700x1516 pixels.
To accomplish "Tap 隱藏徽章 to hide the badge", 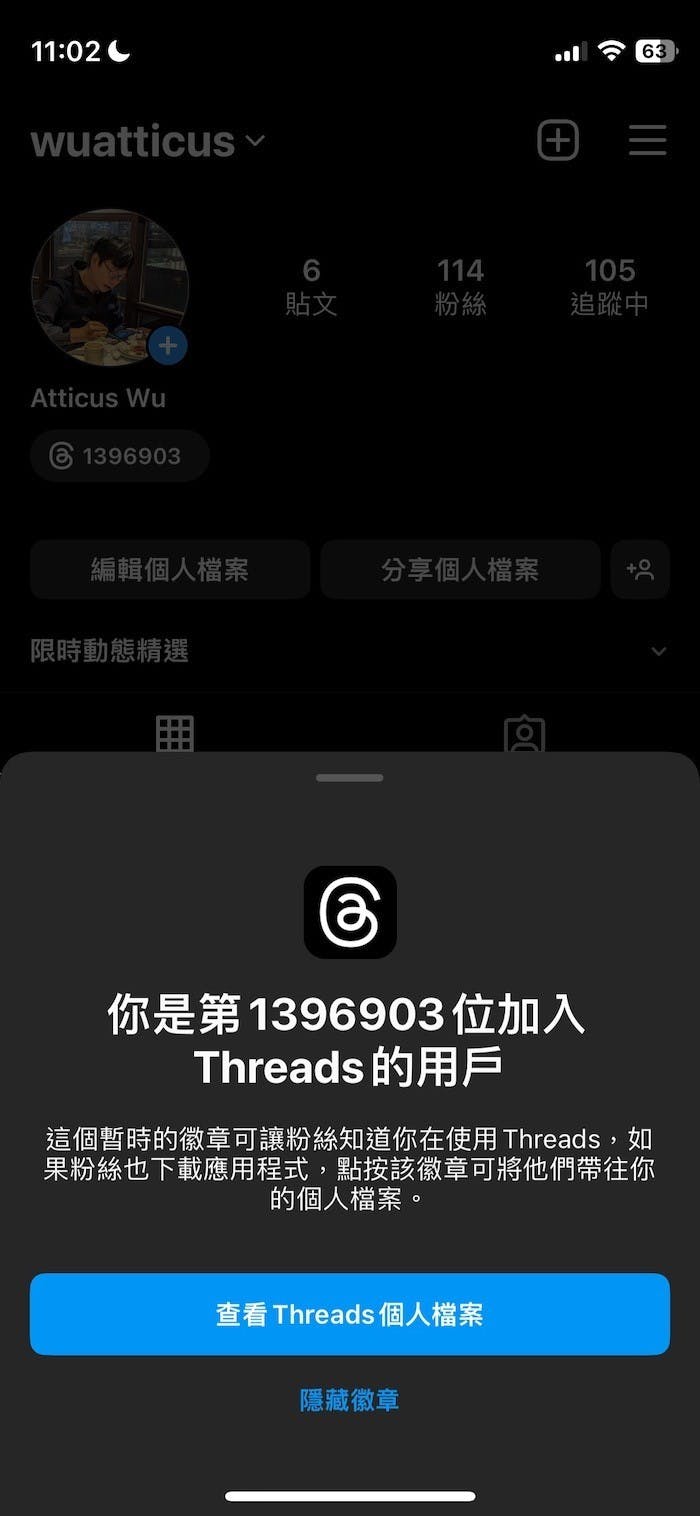I will click(x=349, y=1399).
